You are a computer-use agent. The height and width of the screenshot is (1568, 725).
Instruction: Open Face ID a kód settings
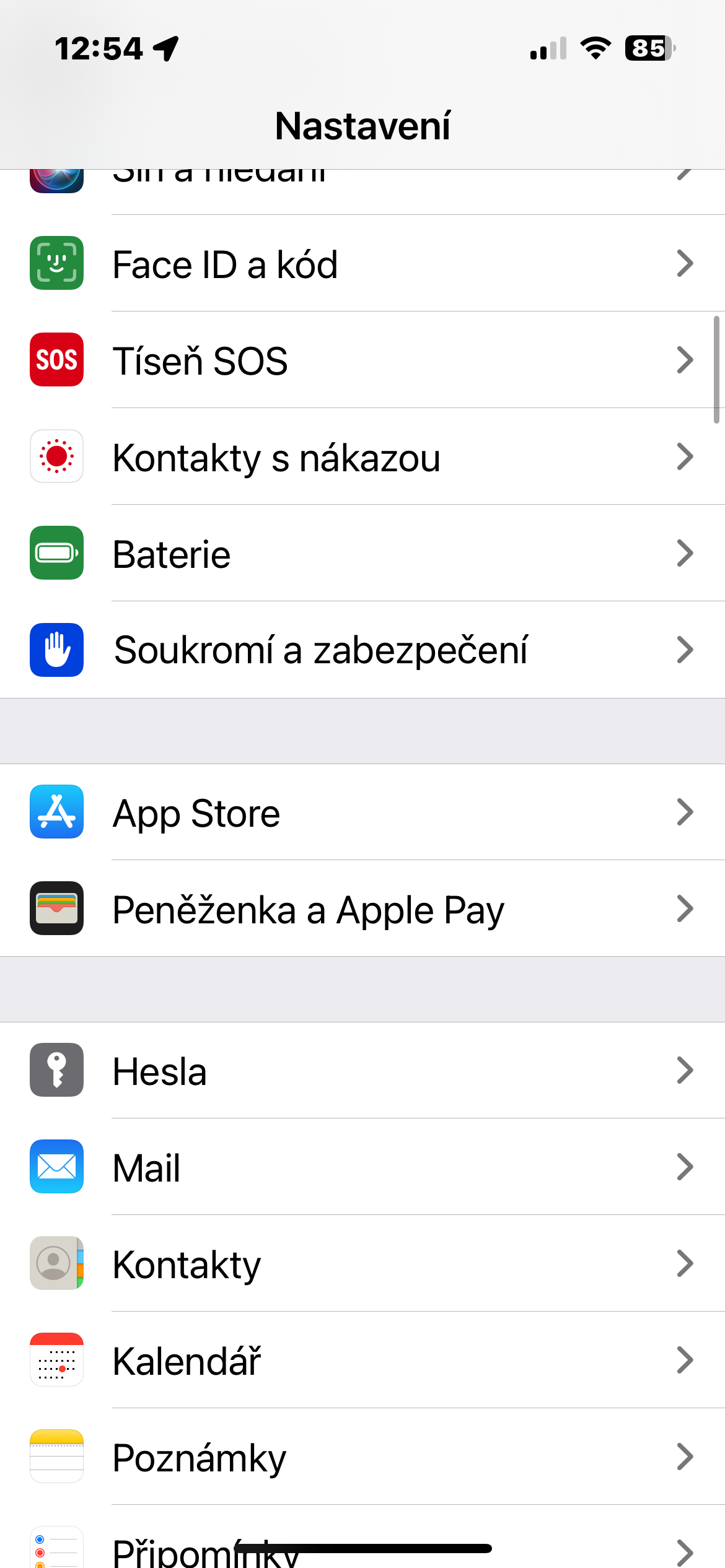coord(362,264)
